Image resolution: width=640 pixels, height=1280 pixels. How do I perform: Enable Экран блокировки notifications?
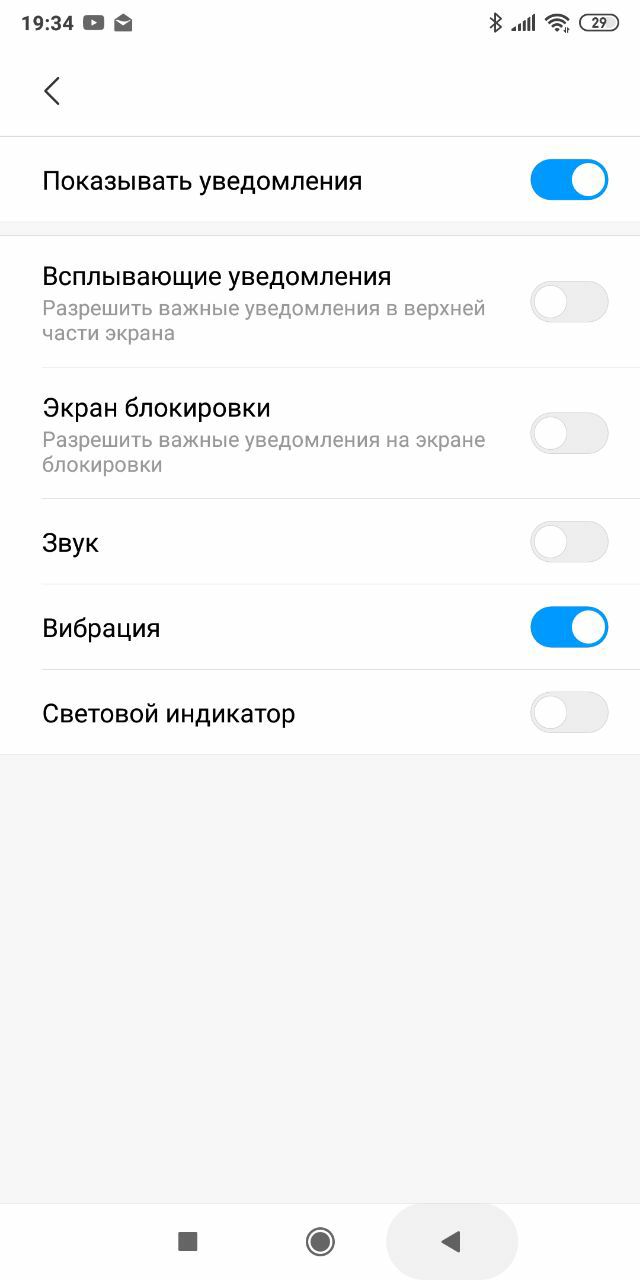(568, 433)
